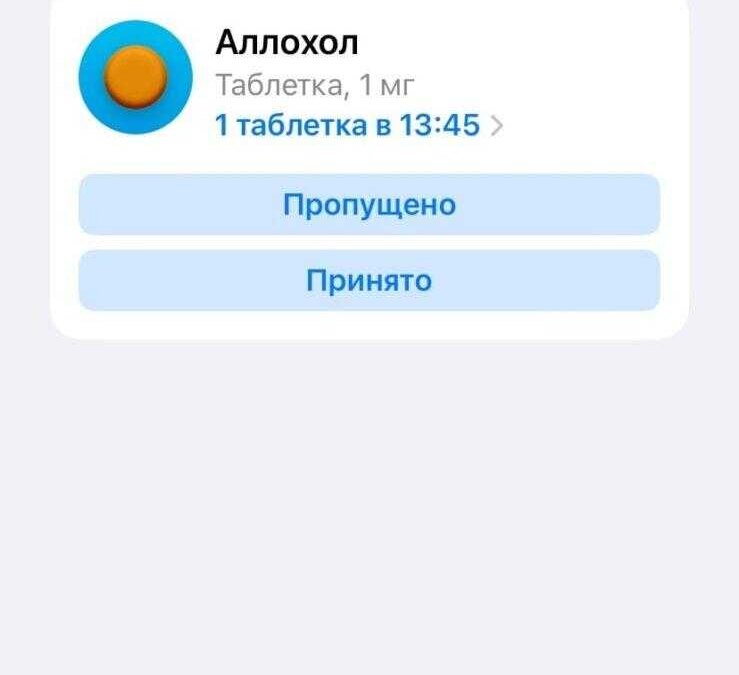739x675 pixels.
Task: Mark Аллохол as Пропущено
Action: pyautogui.click(x=369, y=205)
